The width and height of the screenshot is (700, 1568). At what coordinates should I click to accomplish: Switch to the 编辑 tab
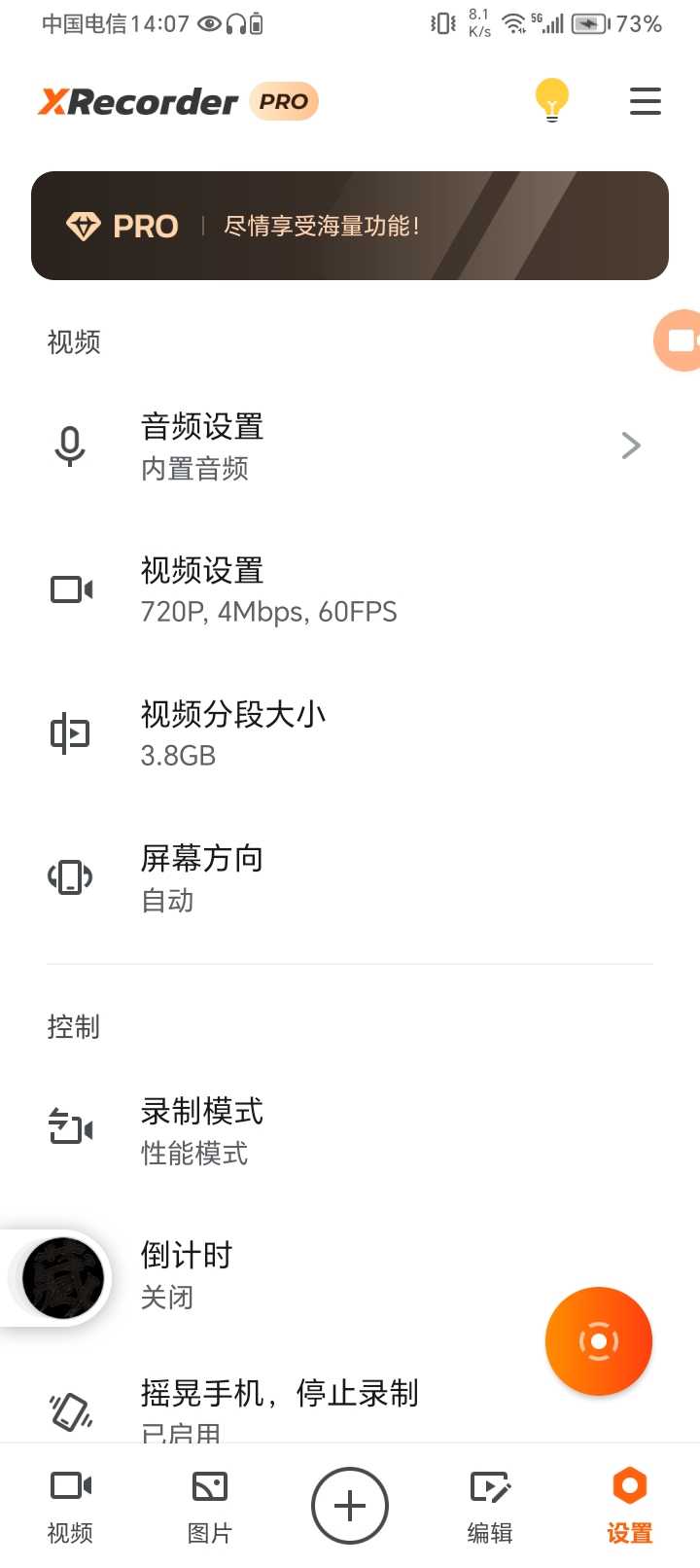pyautogui.click(x=490, y=1505)
